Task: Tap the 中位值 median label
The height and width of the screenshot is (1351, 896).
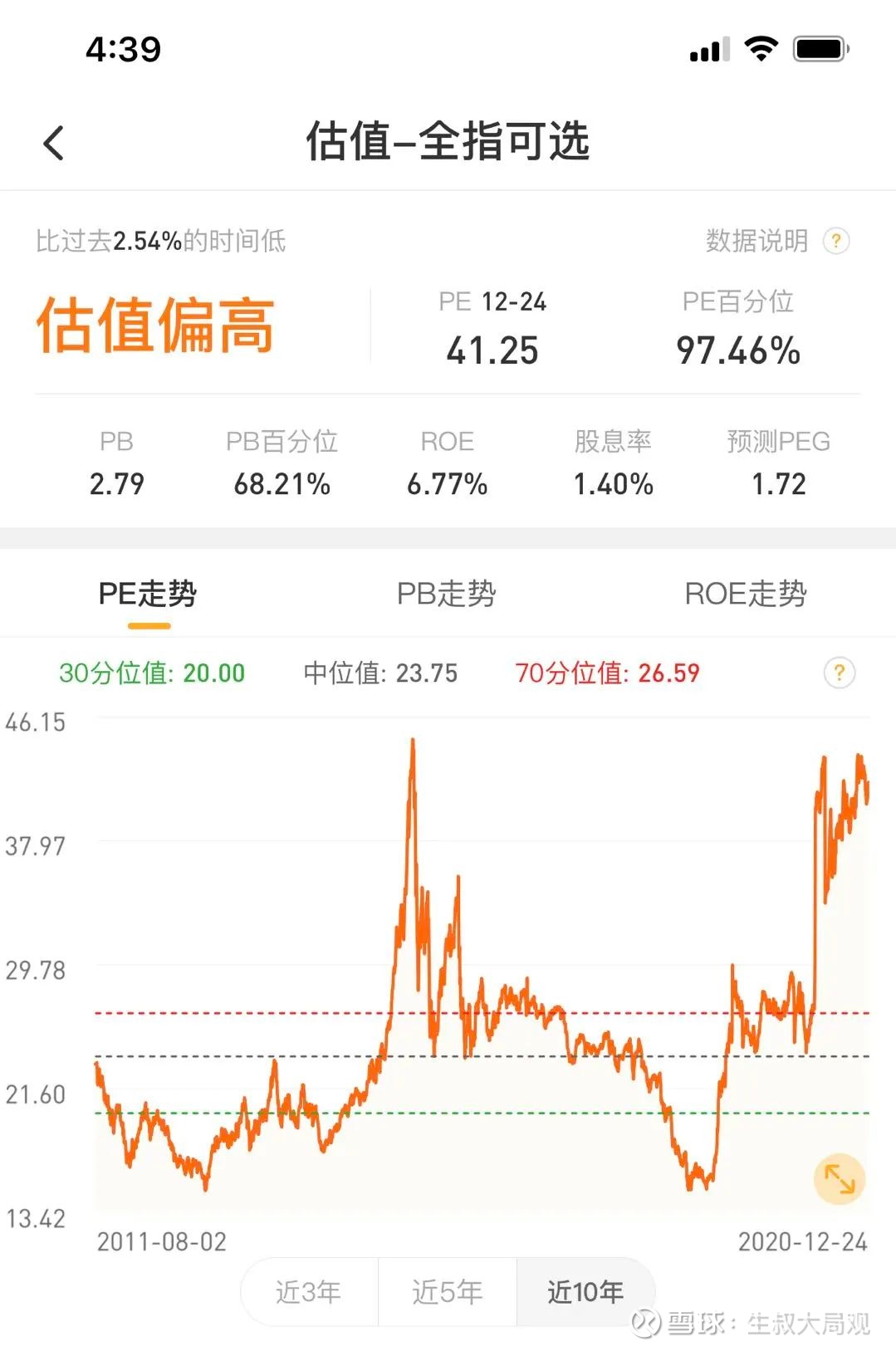Action: click(x=379, y=673)
